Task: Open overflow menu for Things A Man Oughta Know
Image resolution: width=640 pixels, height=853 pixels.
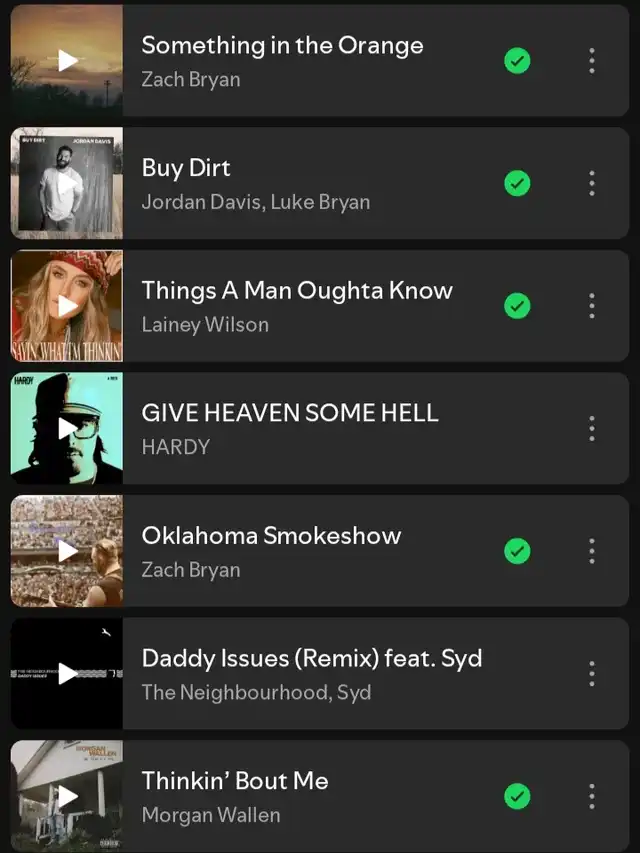Action: (x=592, y=306)
